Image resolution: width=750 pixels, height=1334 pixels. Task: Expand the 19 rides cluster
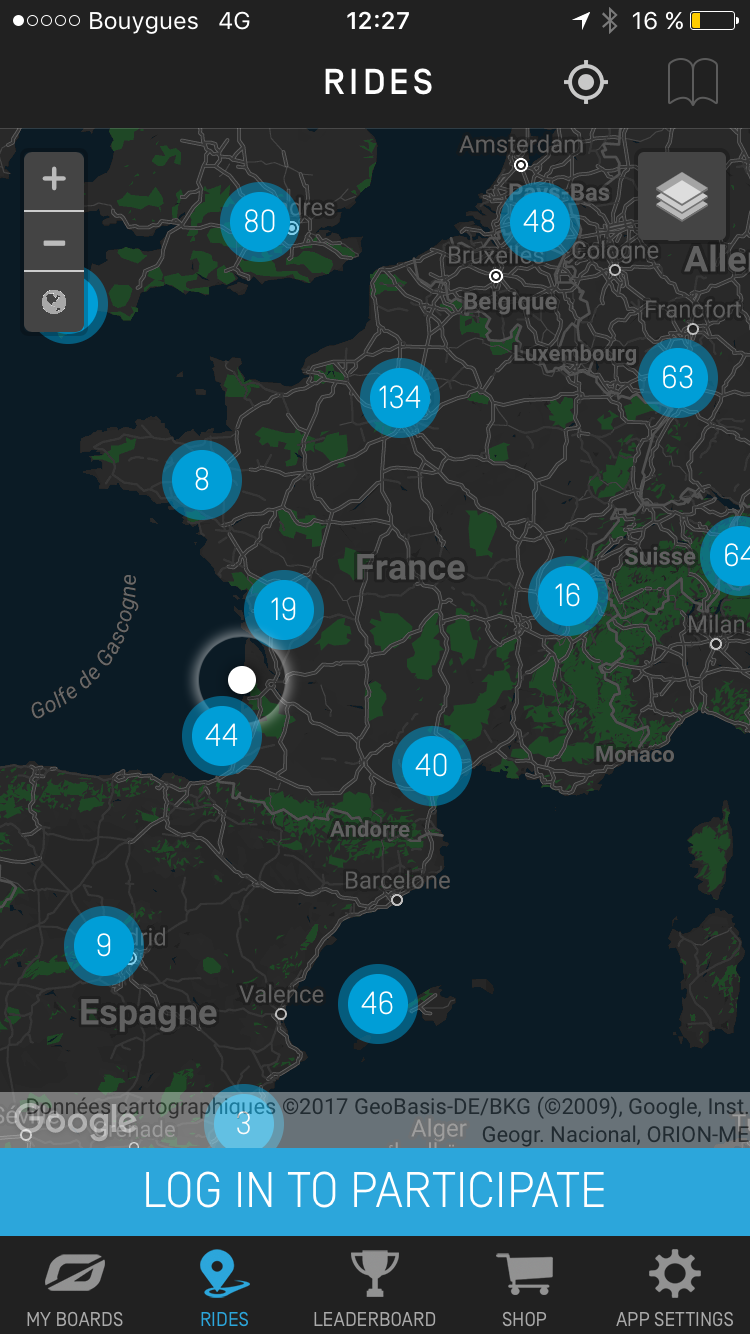tap(284, 609)
